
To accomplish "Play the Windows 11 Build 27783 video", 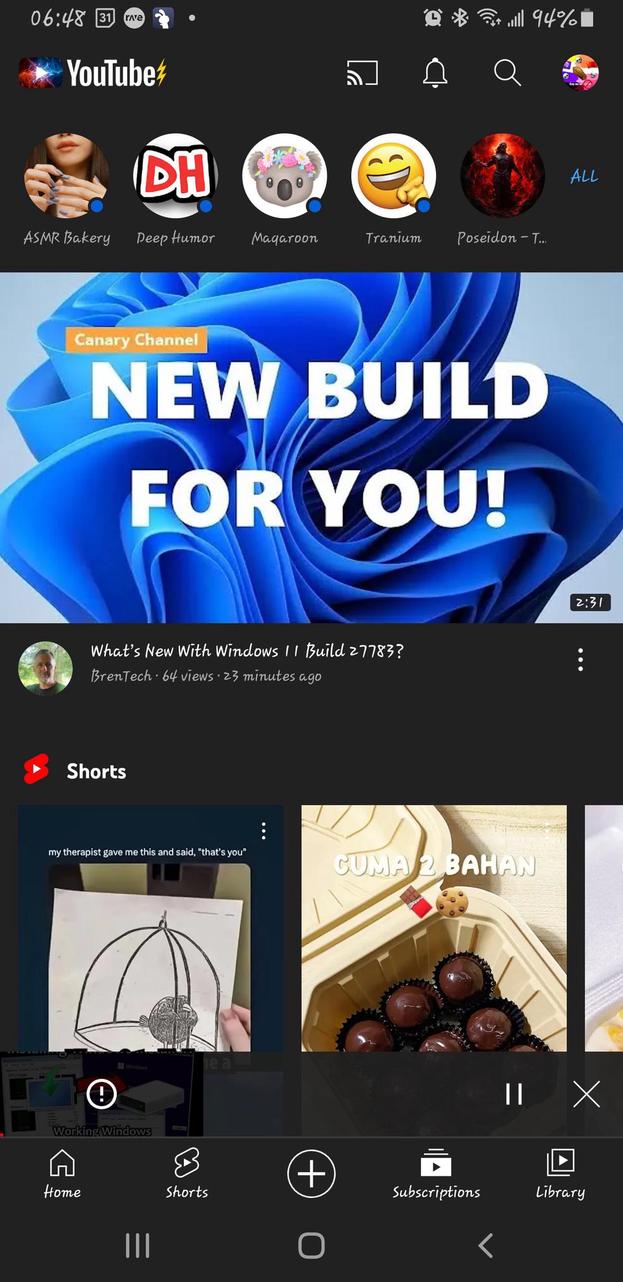I will (311, 447).
